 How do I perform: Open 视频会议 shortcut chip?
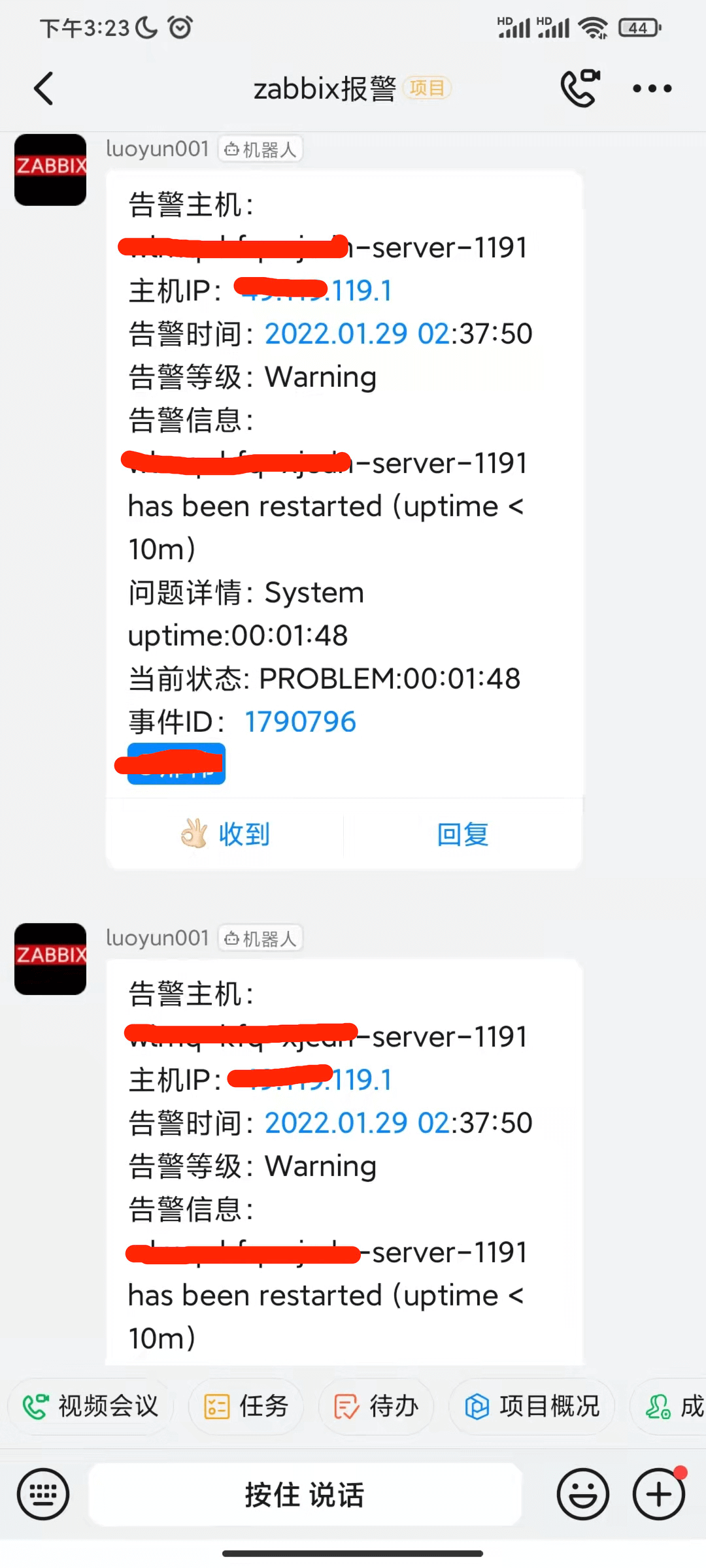click(92, 1407)
